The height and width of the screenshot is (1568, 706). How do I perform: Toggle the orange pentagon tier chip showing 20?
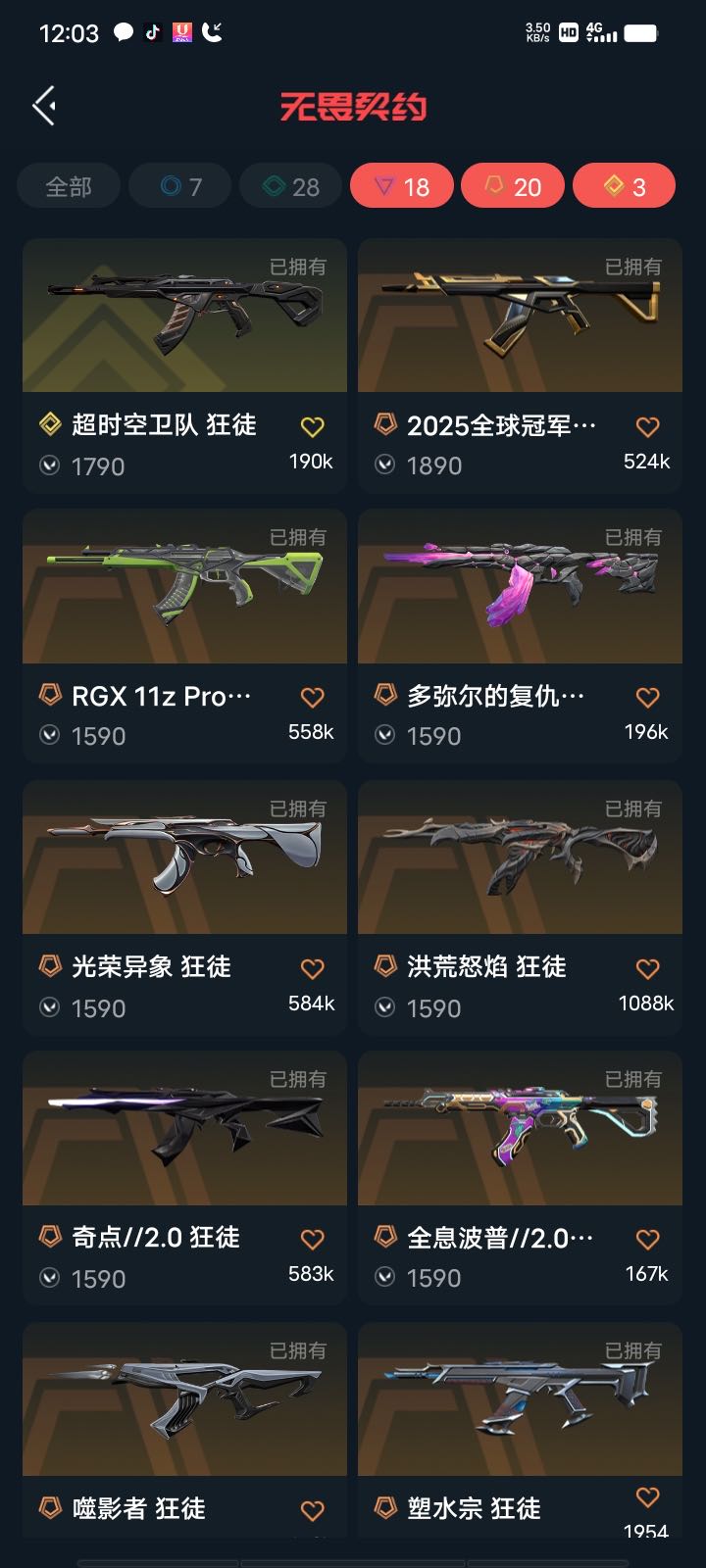pos(513,186)
